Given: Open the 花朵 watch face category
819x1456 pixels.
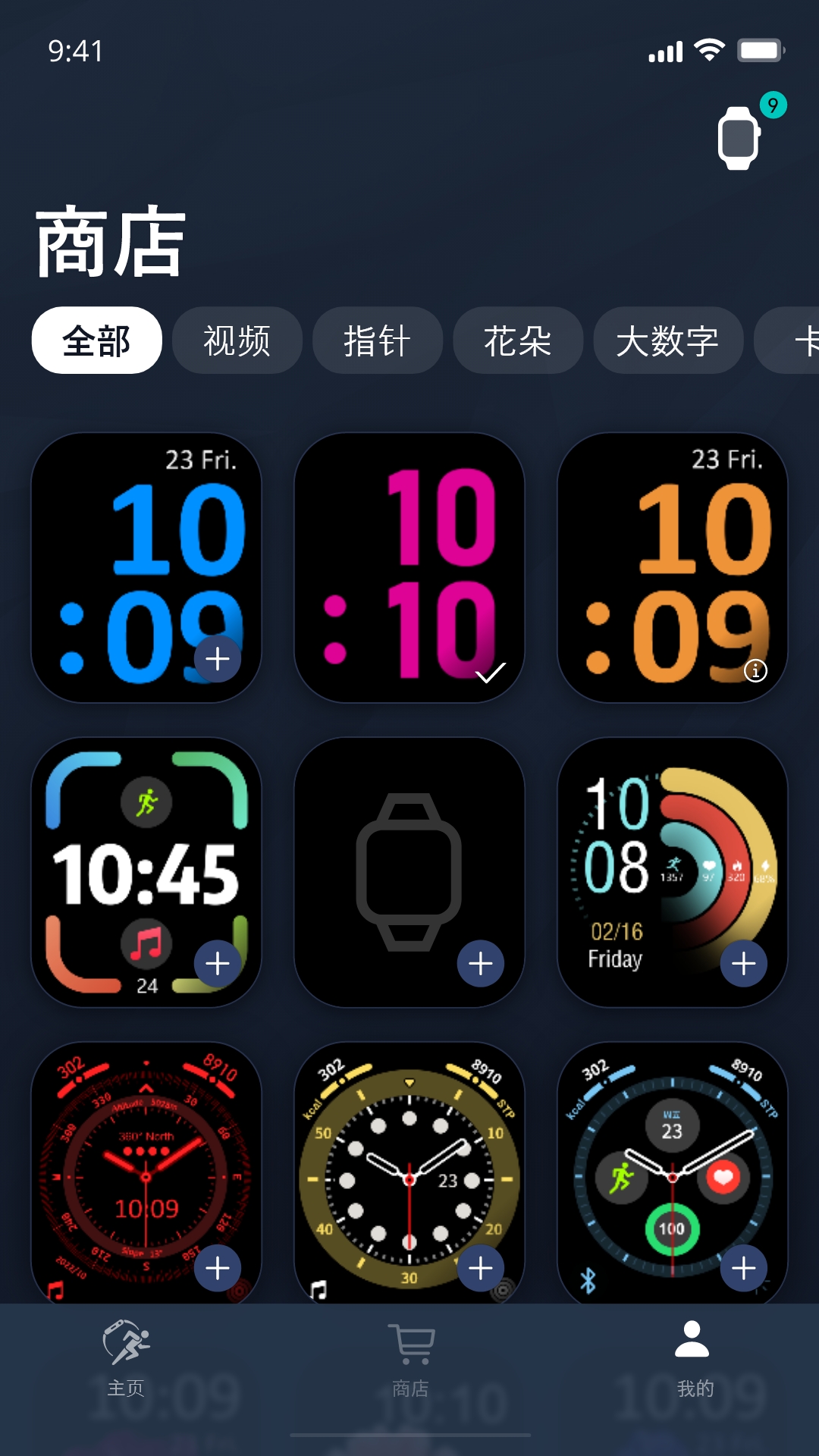Looking at the screenshot, I should click(518, 340).
